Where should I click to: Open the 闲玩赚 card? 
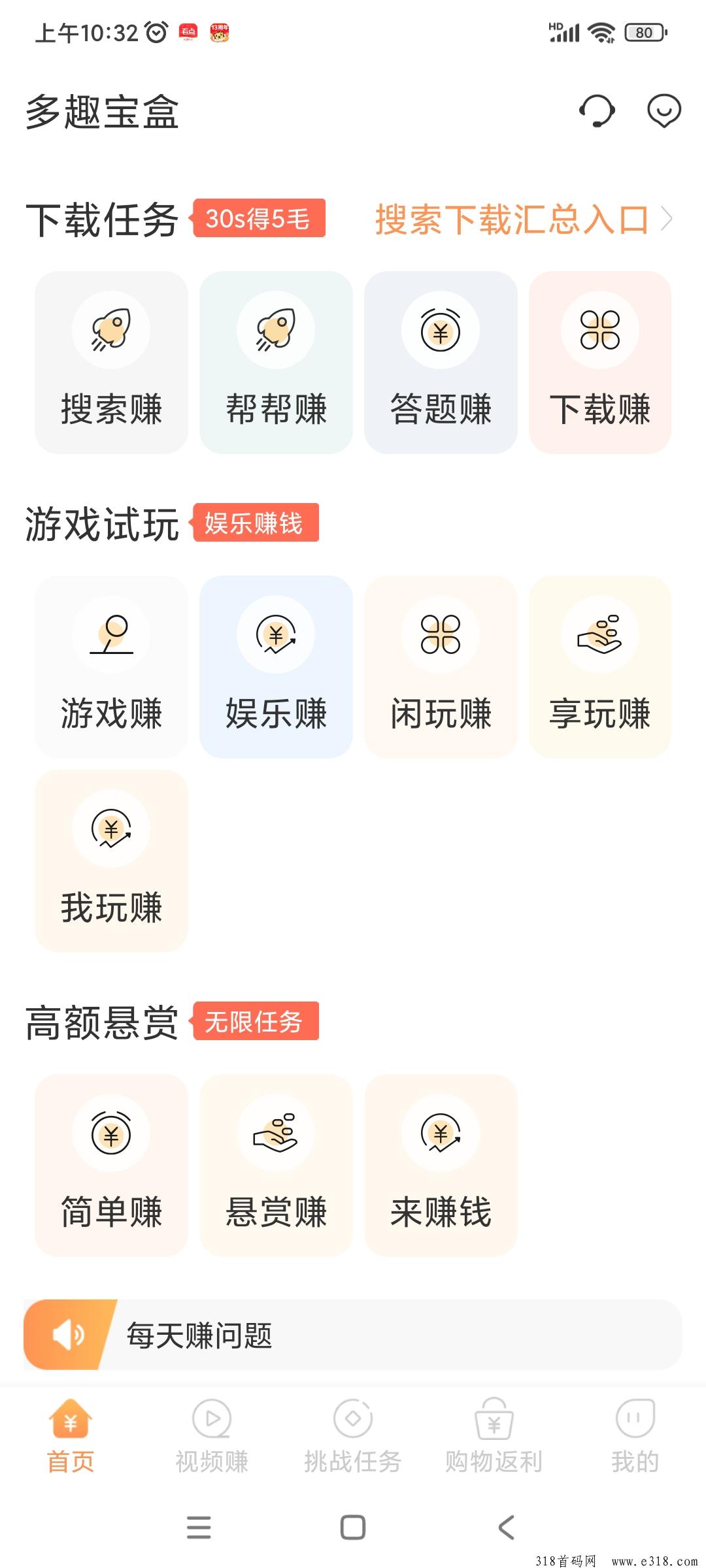[x=441, y=667]
